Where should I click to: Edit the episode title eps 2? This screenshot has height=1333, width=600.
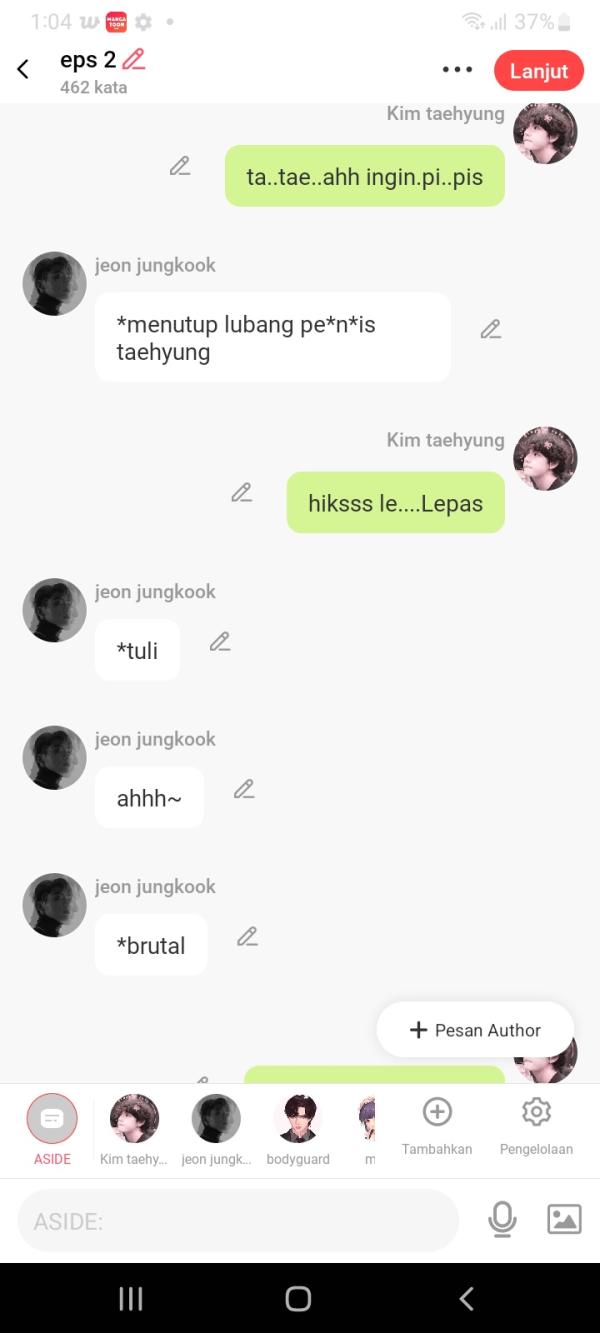tap(133, 59)
